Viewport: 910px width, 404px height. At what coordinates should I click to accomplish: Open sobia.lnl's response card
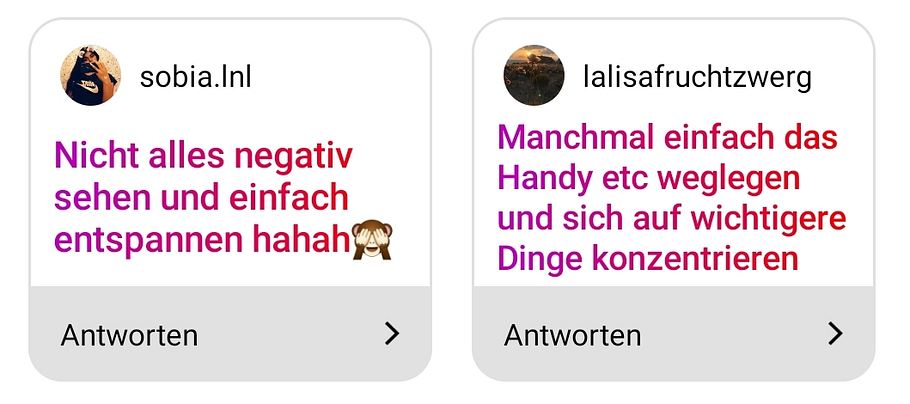pyautogui.click(x=230, y=197)
